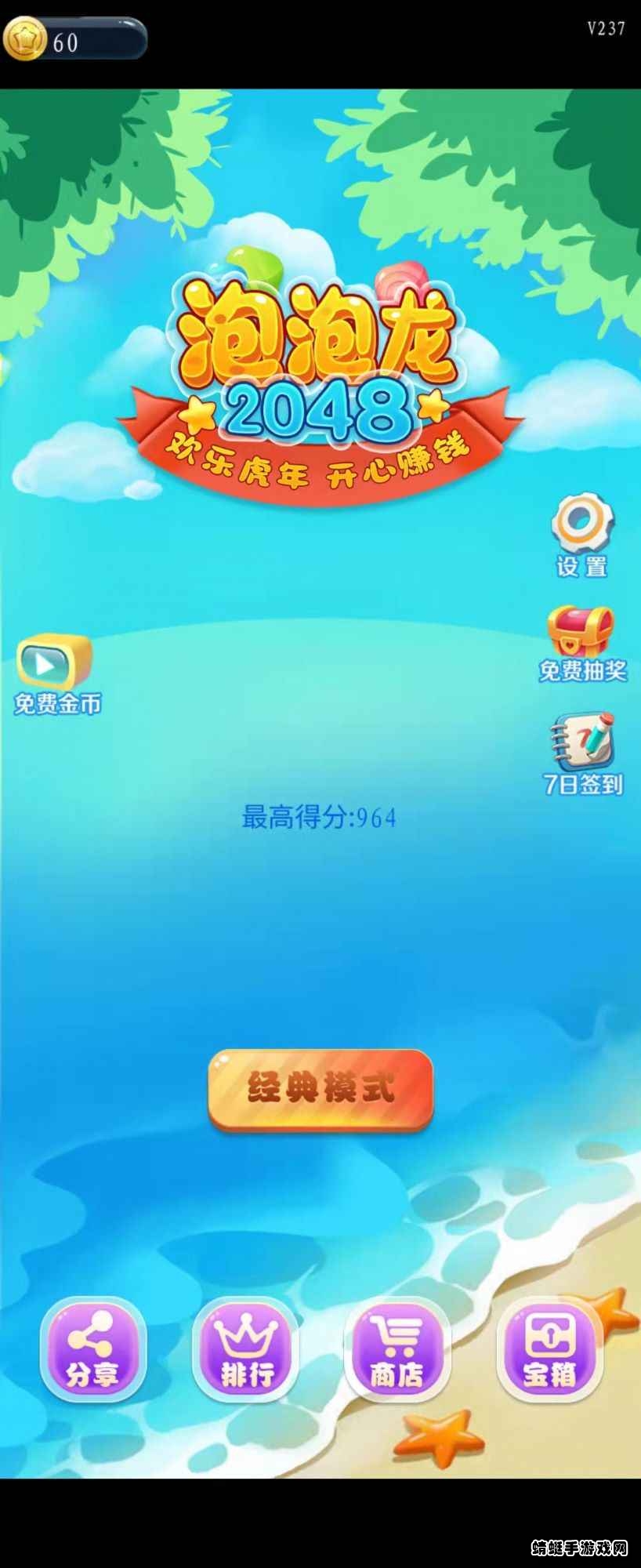Open the 排行 leaderboard
Viewport: 641px width, 1568px height.
pyautogui.click(x=245, y=1348)
